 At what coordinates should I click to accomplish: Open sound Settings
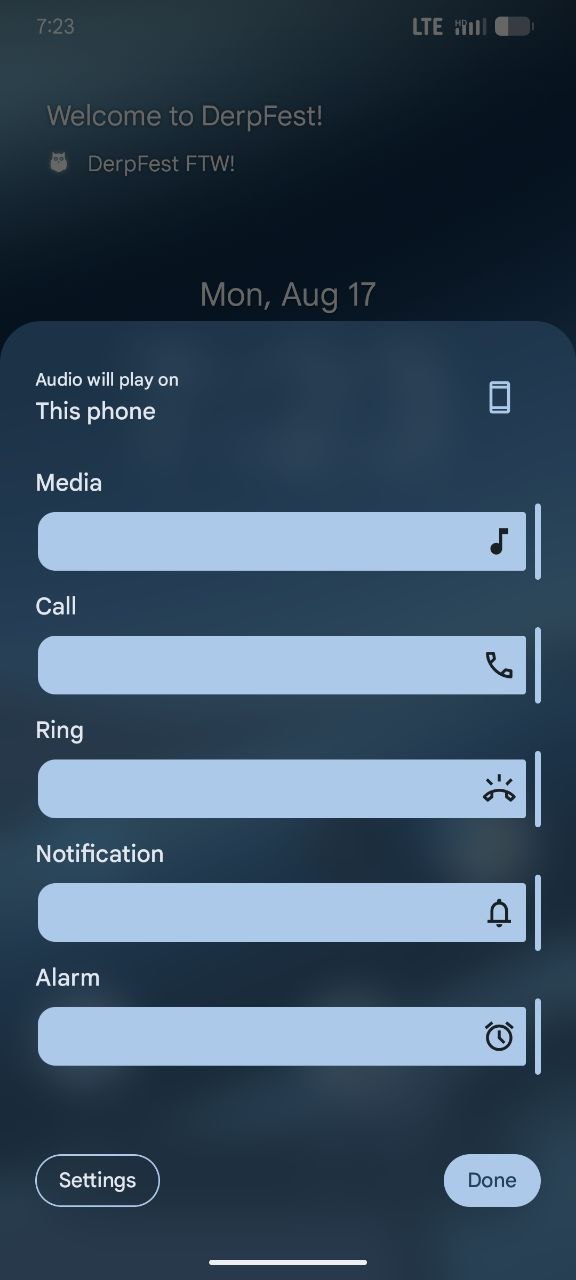pos(98,1180)
